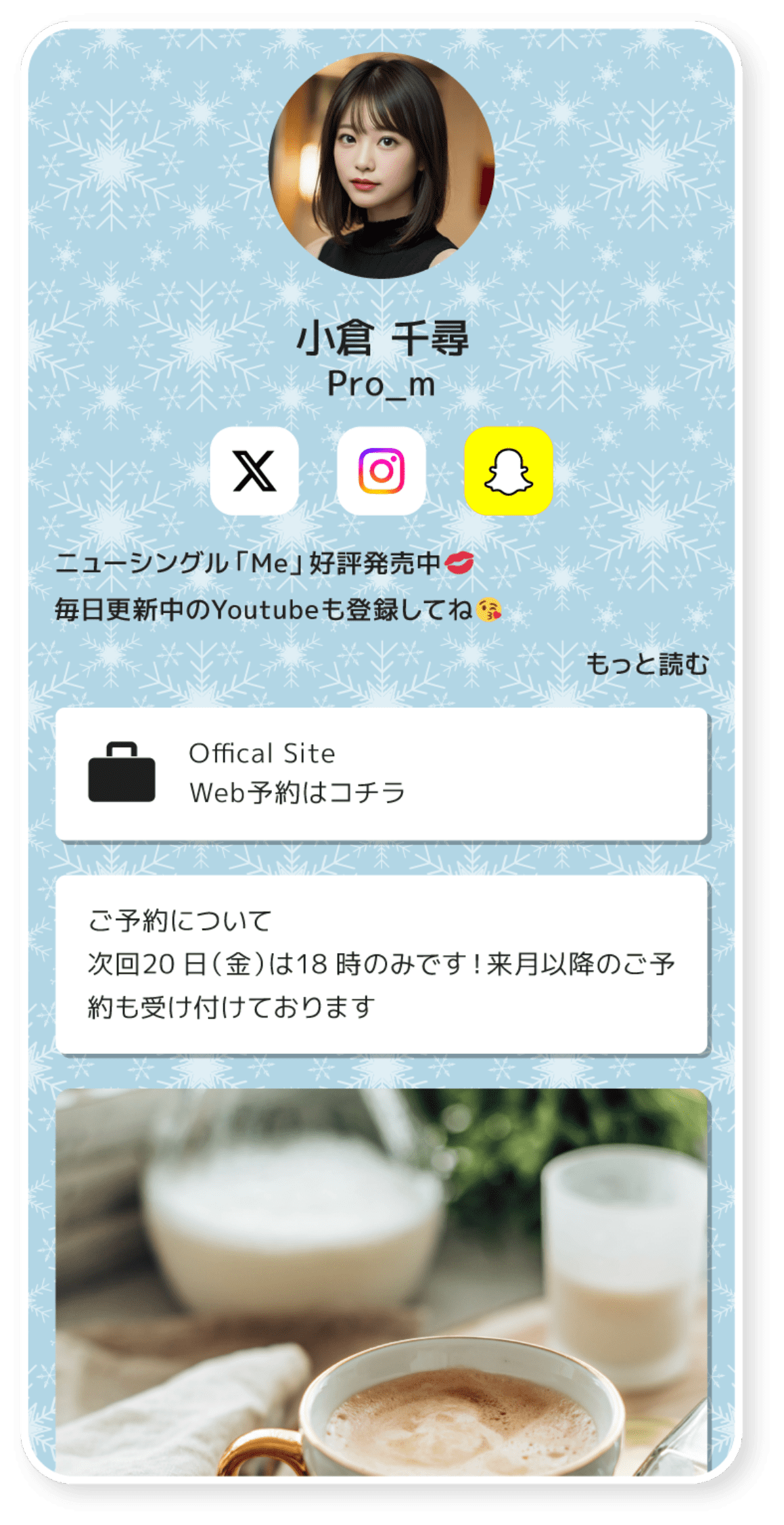Open the X profile link

click(x=254, y=470)
